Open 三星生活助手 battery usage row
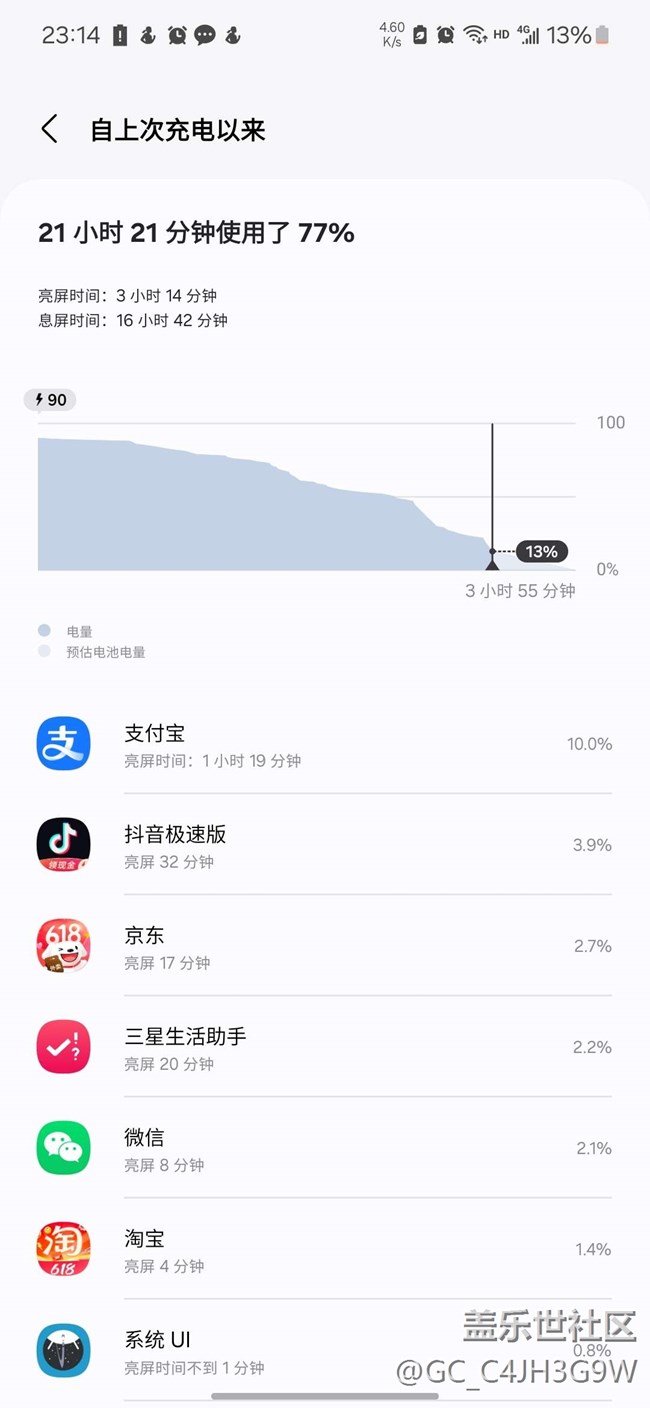This screenshot has width=650, height=1408. 325,1047
